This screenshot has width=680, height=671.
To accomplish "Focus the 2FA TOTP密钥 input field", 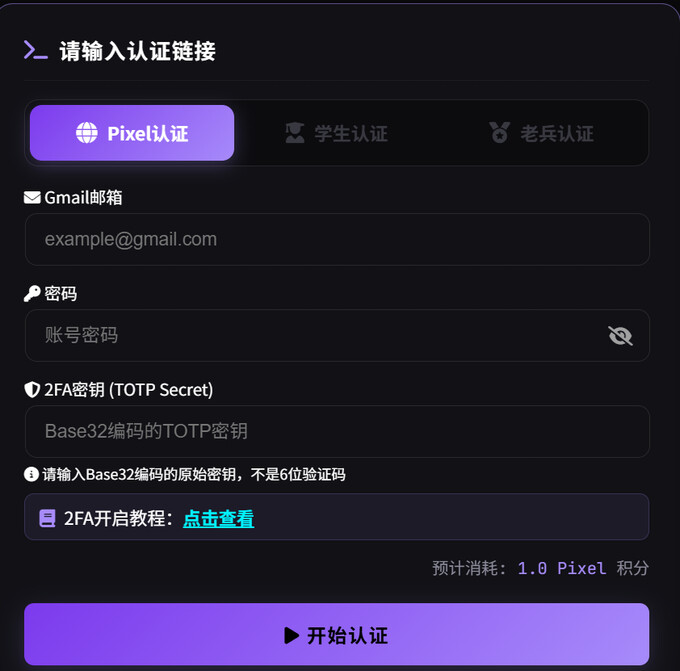I will click(x=337, y=431).
